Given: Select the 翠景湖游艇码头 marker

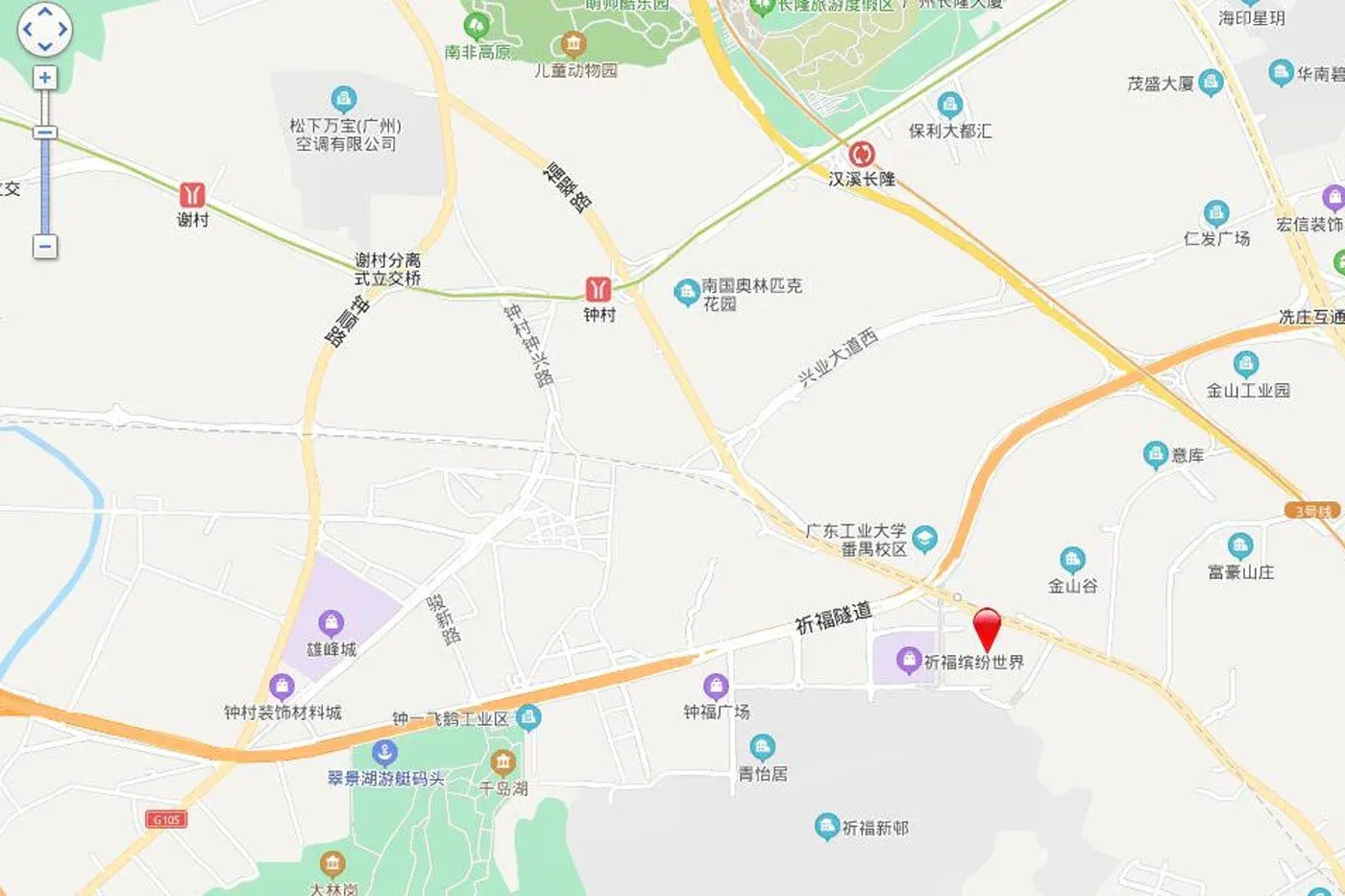Looking at the screenshot, I should 384,753.
